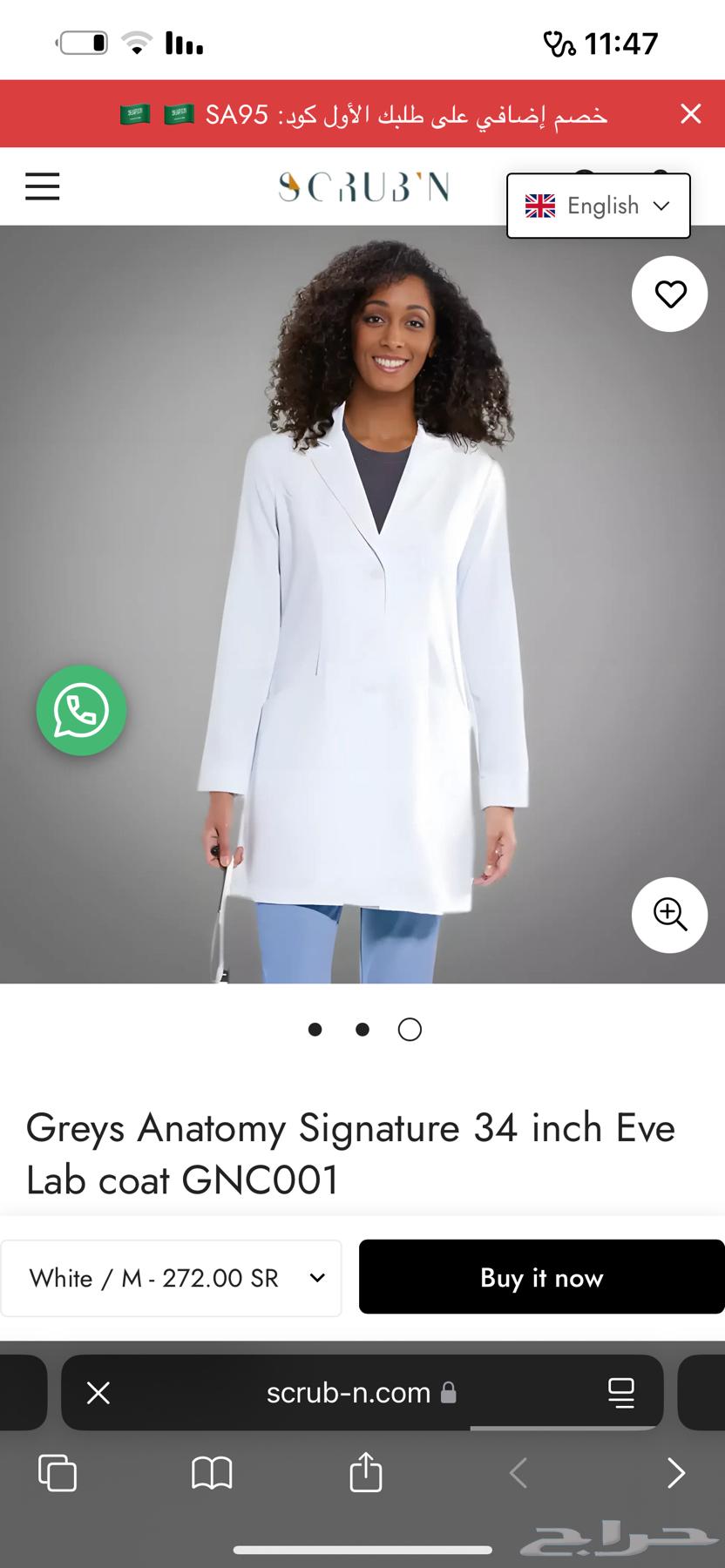
Task: Add lab coat to wishlist
Action: pos(669,294)
